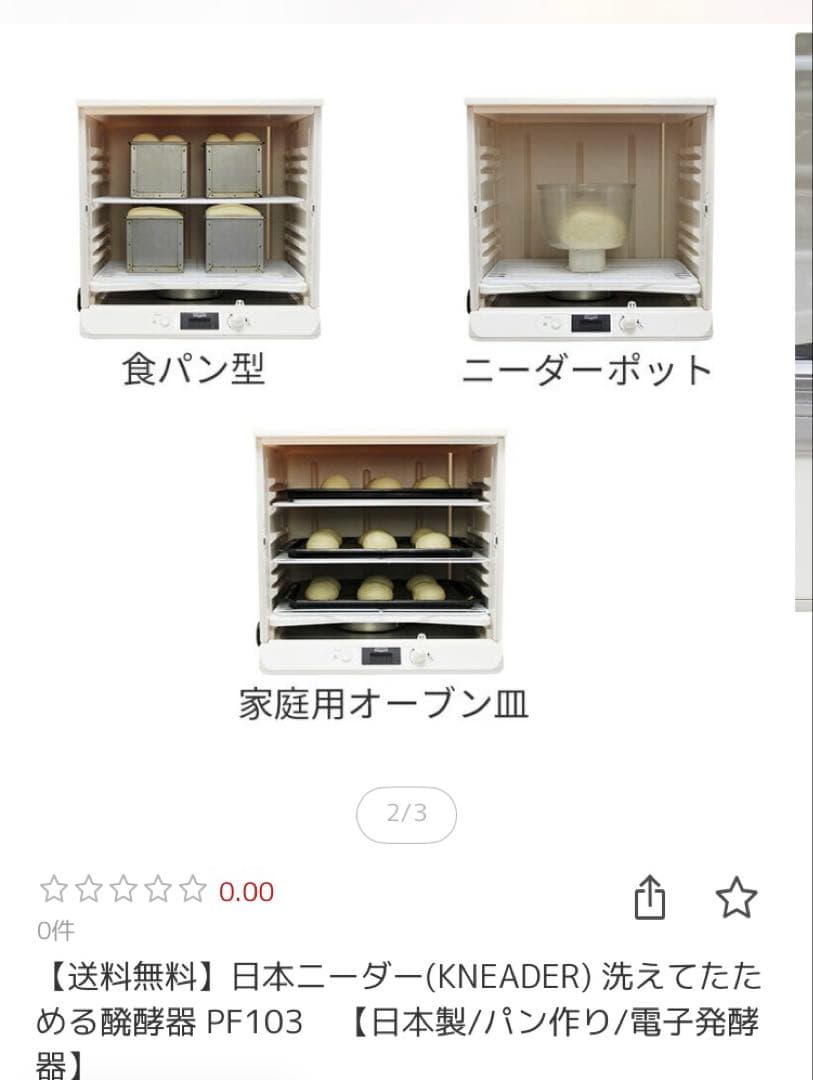The image size is (813, 1080).
Task: Tap the share icon beside the favorite star
Action: [652, 895]
